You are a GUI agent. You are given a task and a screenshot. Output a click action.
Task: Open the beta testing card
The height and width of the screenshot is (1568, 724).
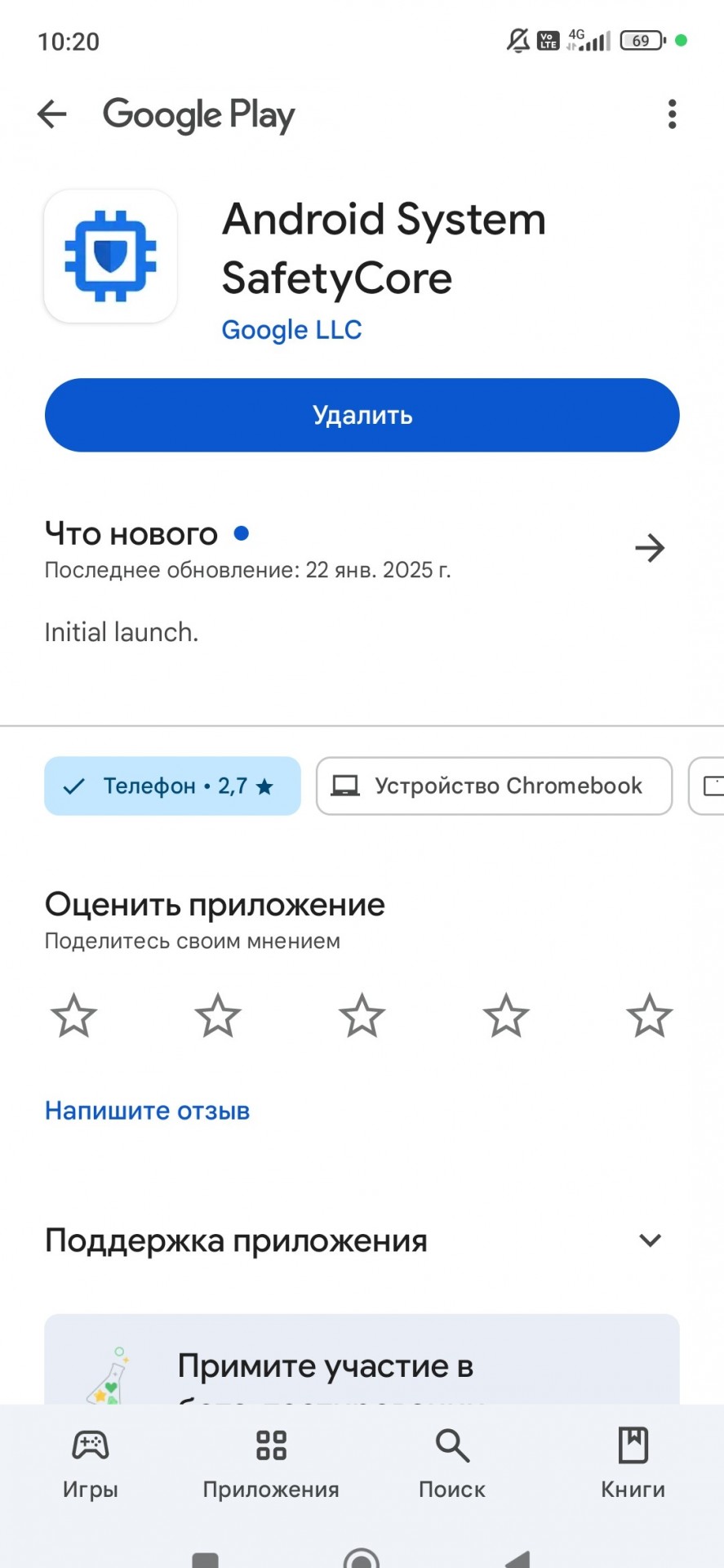(362, 1364)
